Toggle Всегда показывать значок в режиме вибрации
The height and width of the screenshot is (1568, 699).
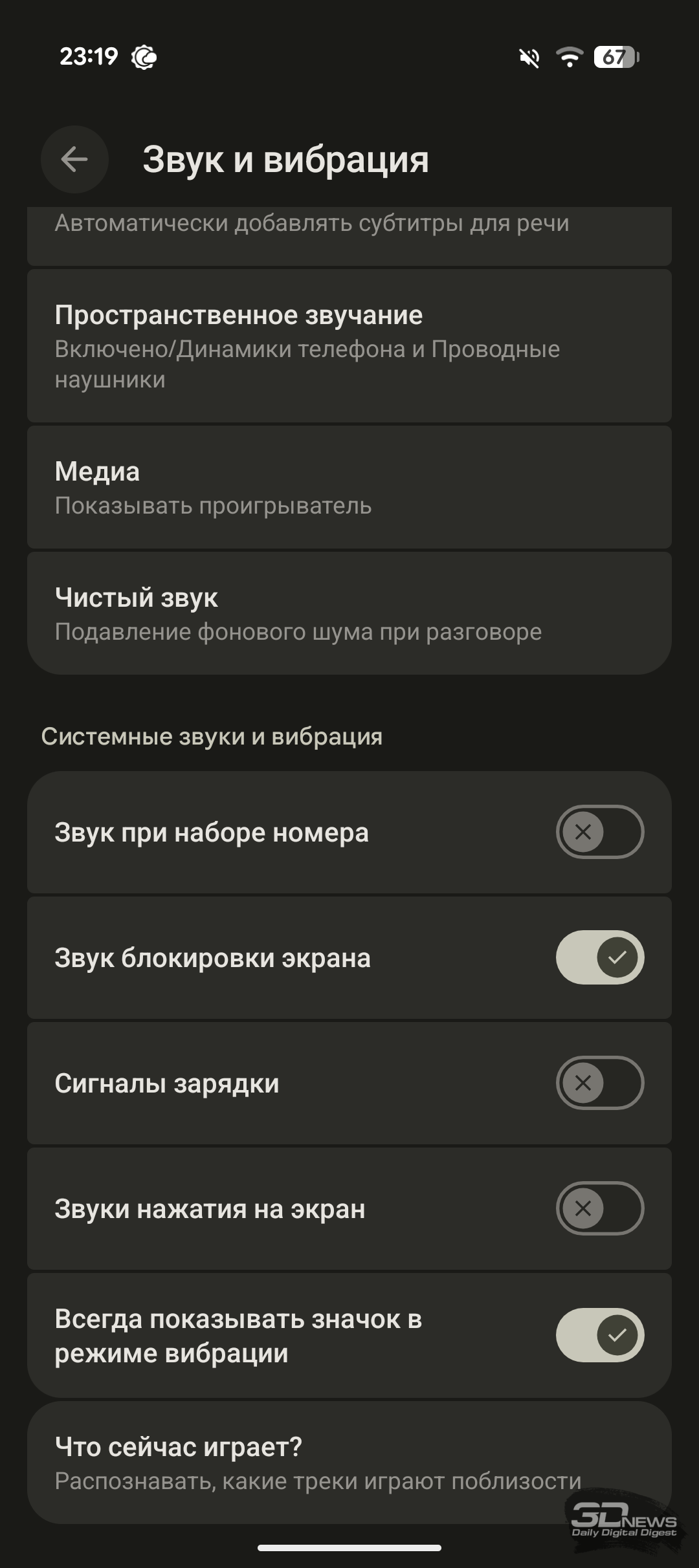tap(600, 1335)
